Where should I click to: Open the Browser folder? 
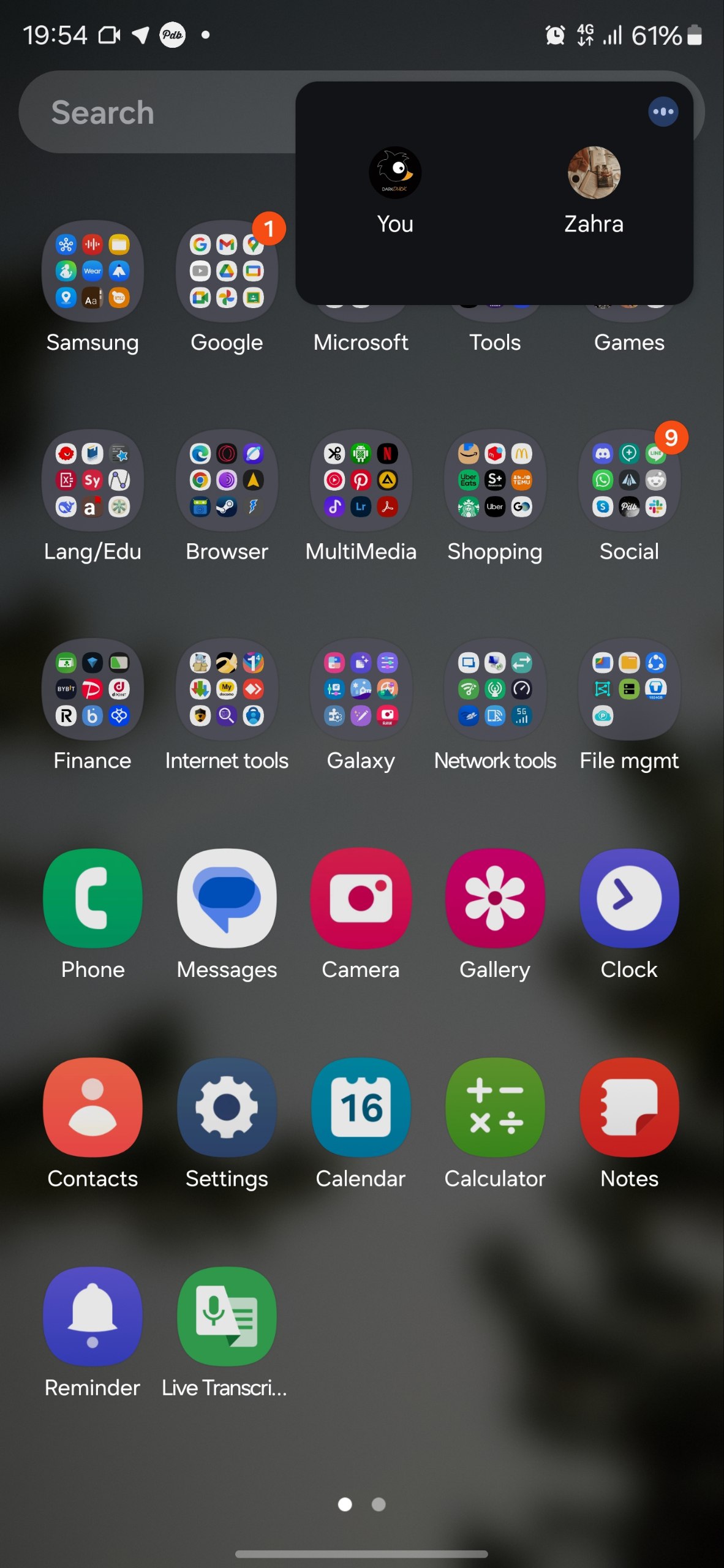[227, 481]
